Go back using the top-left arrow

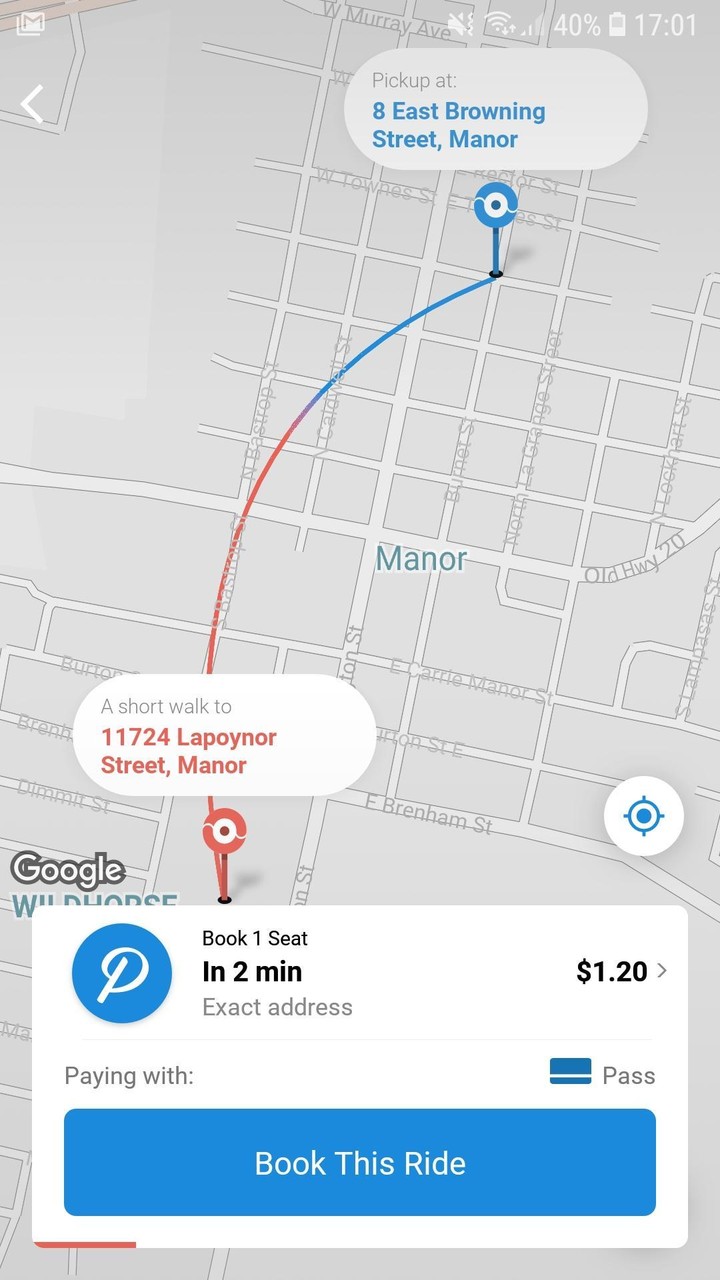33,104
